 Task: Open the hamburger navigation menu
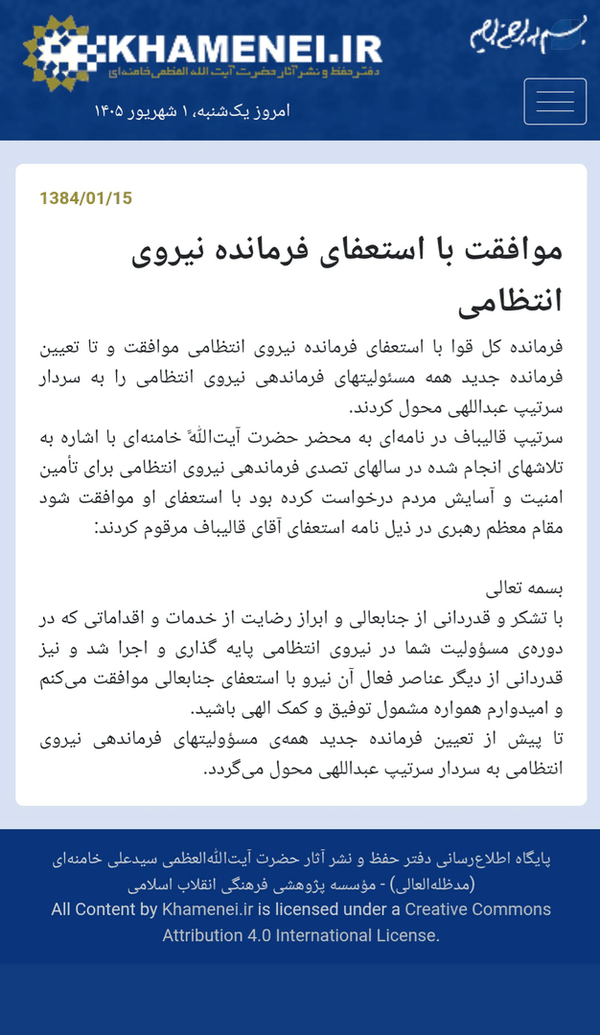point(555,101)
